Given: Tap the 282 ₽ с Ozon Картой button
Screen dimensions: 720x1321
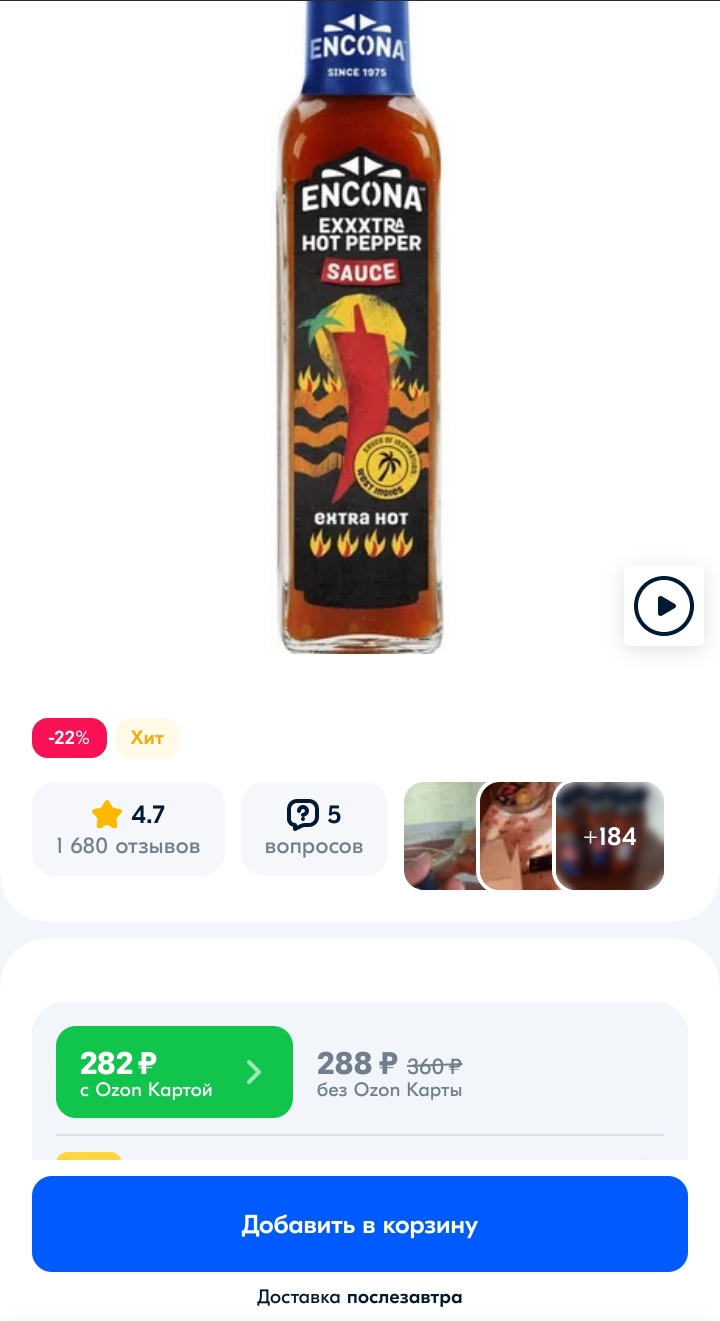Looking at the screenshot, I should tap(174, 1072).
